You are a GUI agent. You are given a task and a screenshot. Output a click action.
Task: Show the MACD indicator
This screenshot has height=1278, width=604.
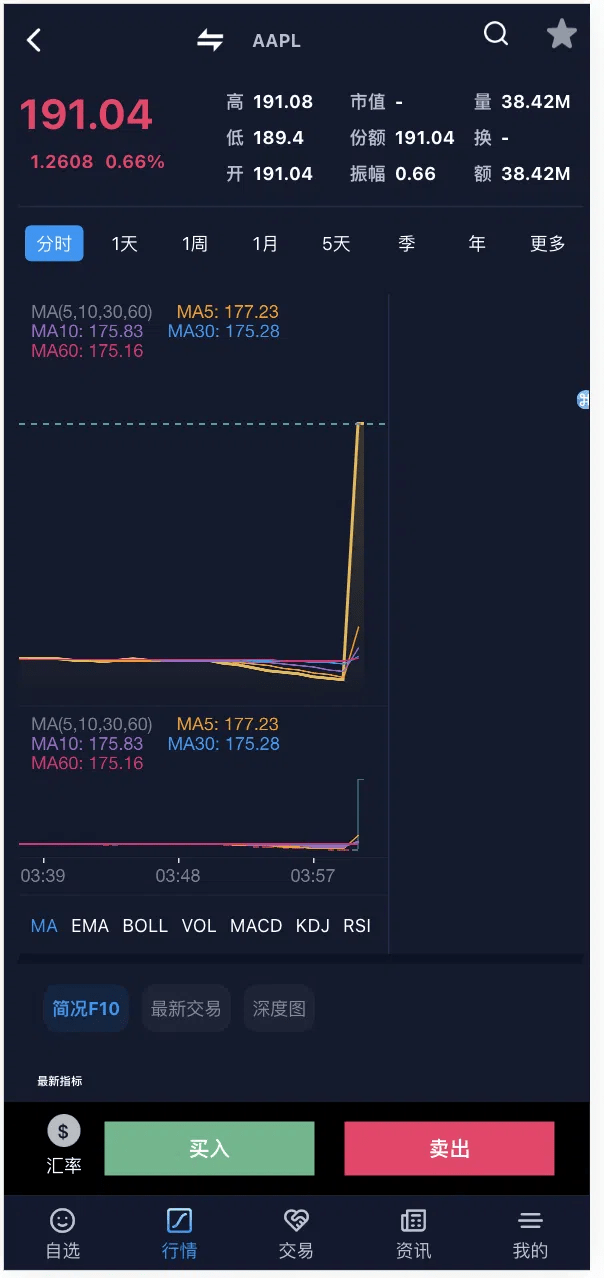(x=256, y=926)
